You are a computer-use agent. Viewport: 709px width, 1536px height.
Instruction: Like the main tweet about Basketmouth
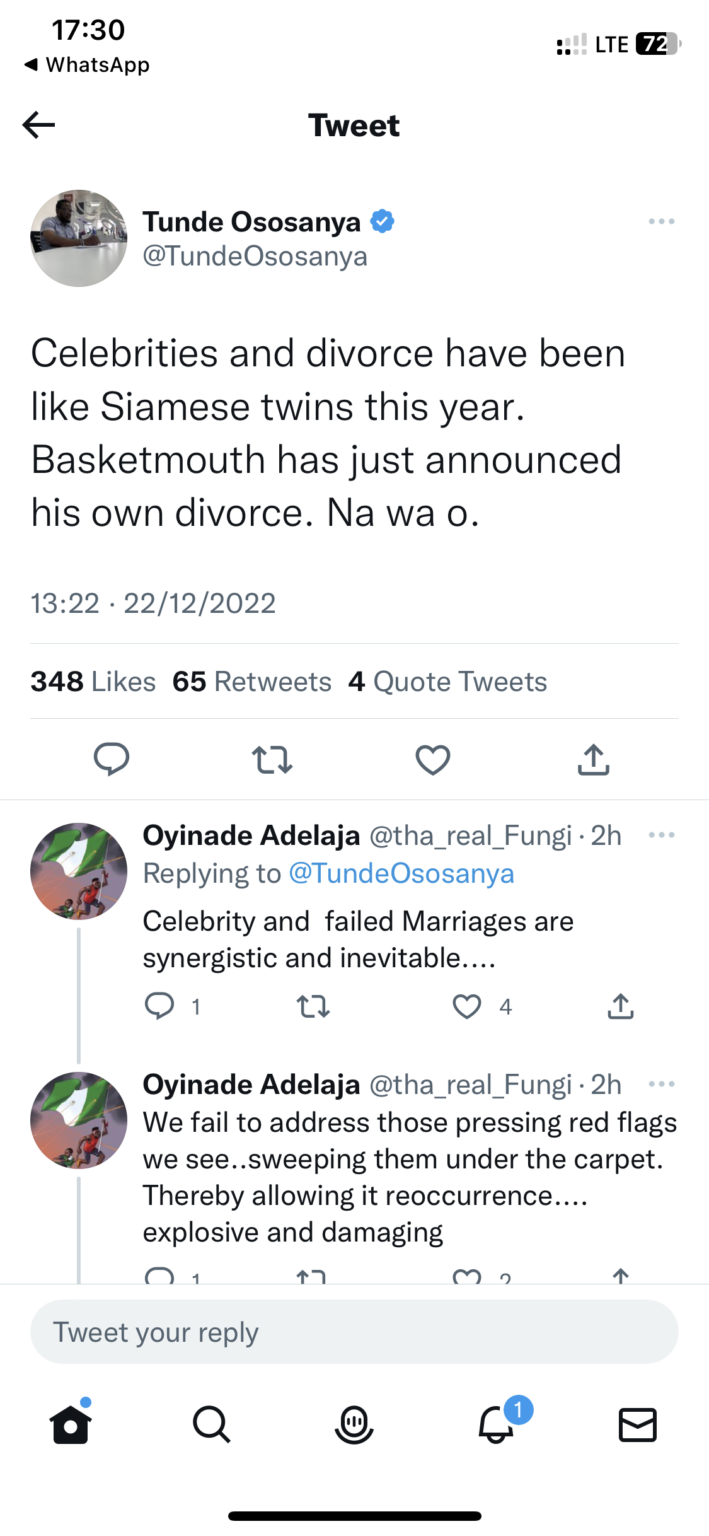[432, 761]
